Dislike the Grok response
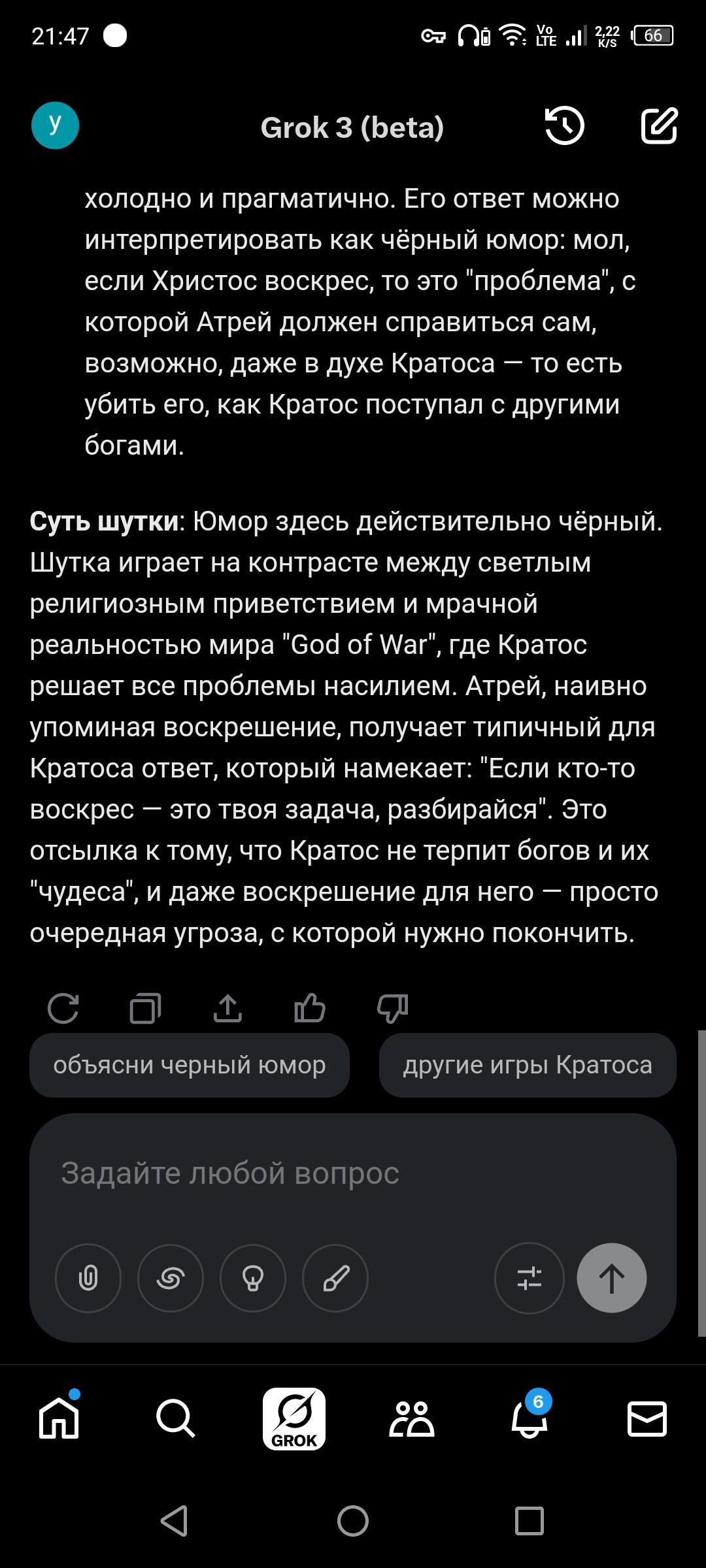Screen dimensions: 706x1568 pos(392,1008)
